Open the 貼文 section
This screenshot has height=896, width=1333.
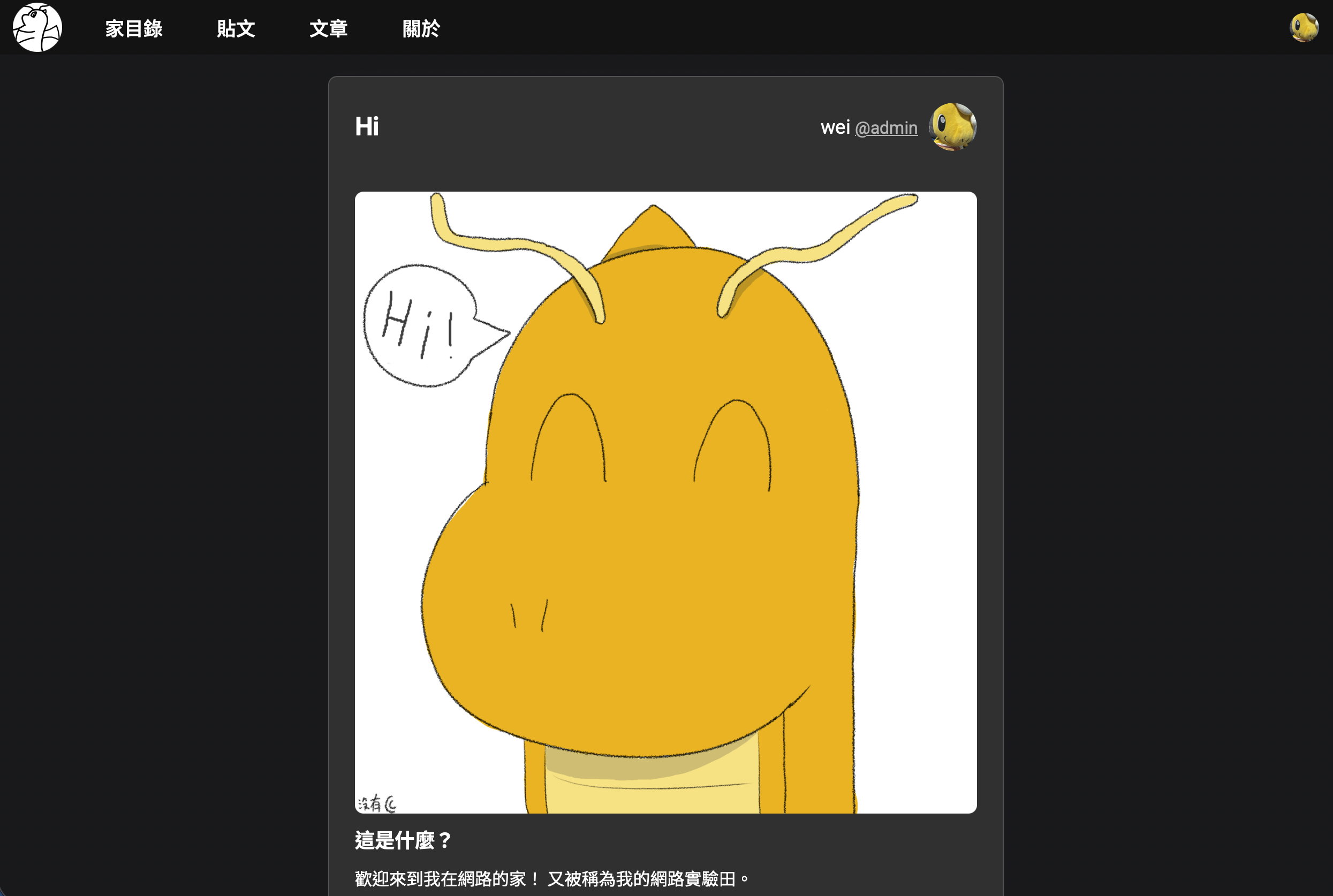[236, 28]
